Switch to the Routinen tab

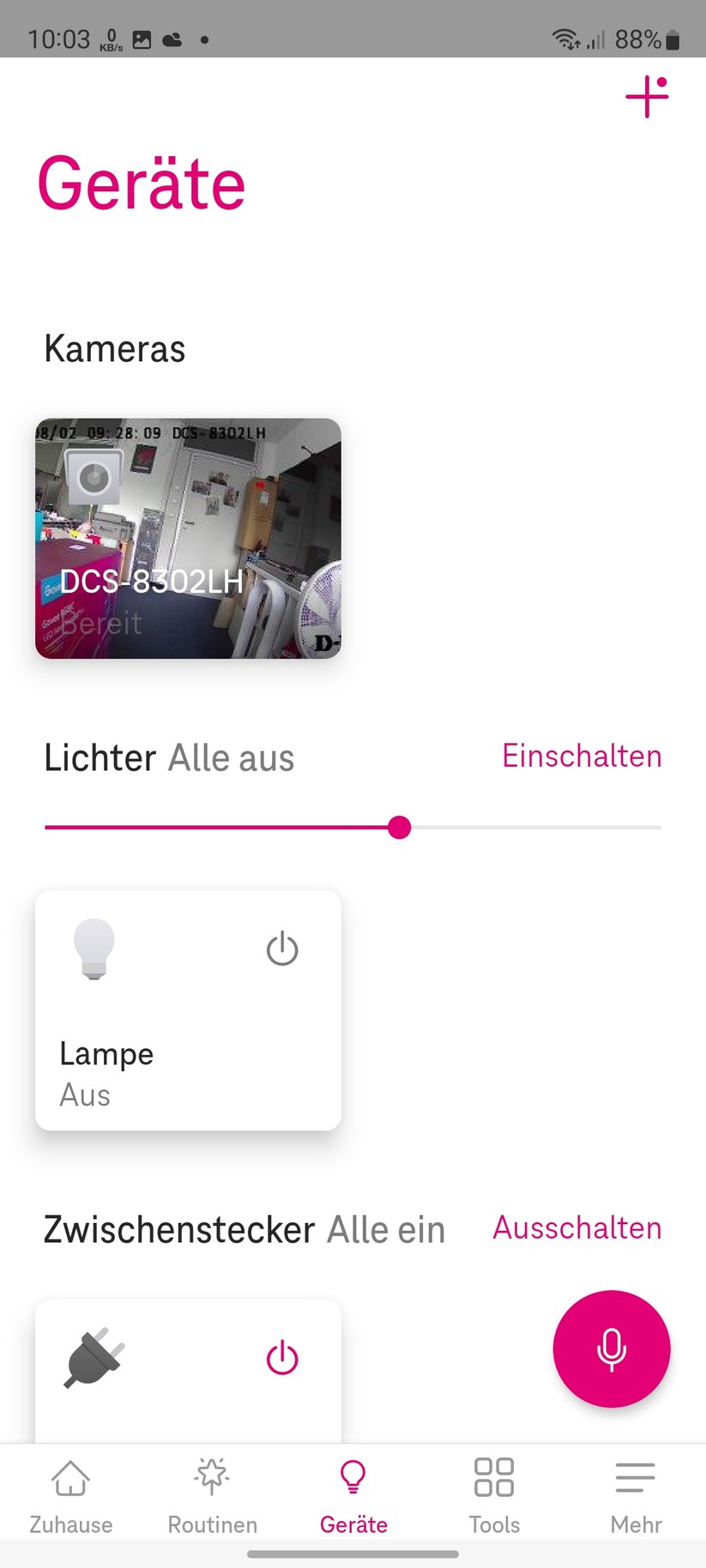pyautogui.click(x=211, y=1493)
